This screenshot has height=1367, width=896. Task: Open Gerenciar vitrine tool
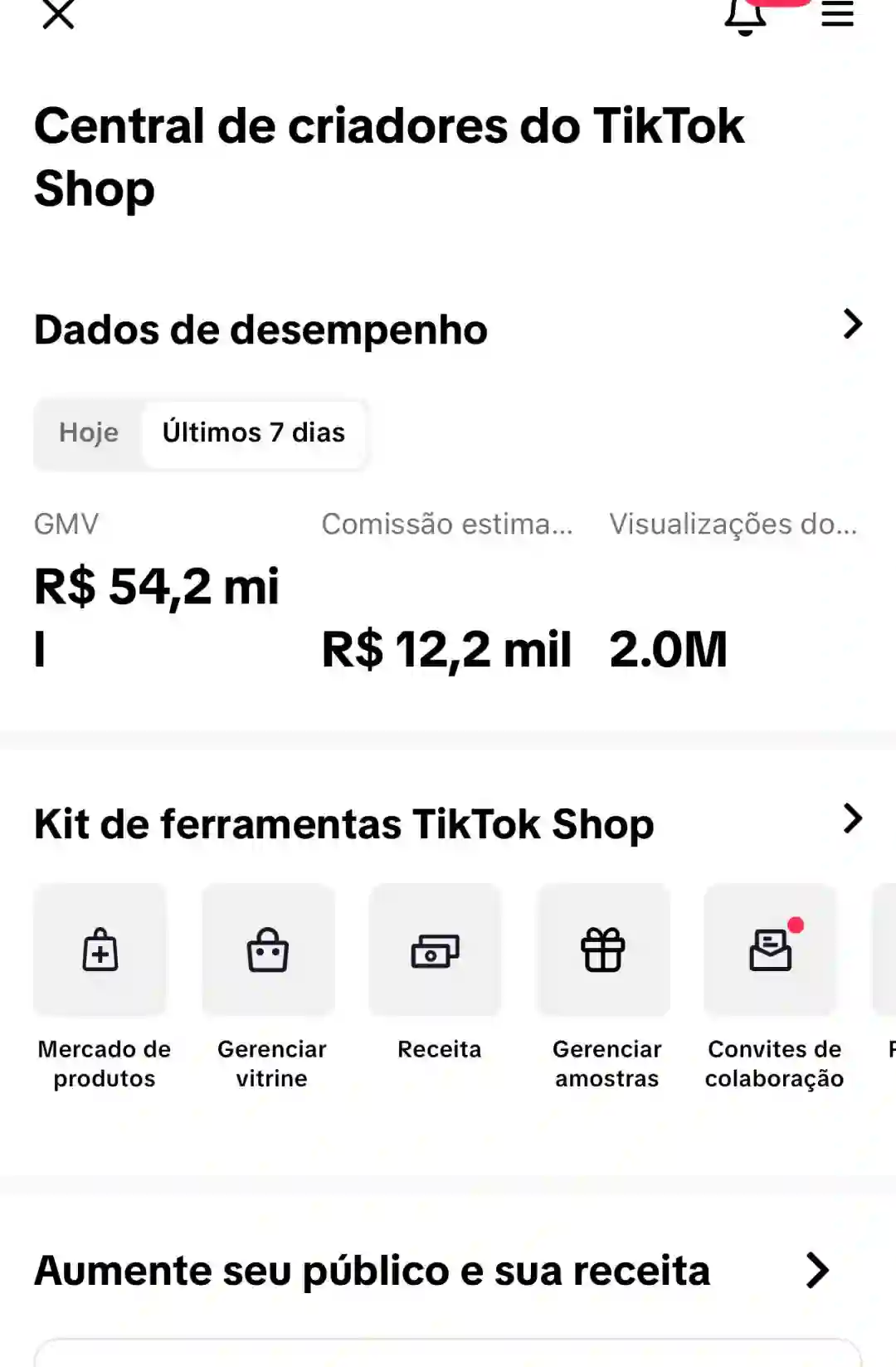(x=268, y=950)
